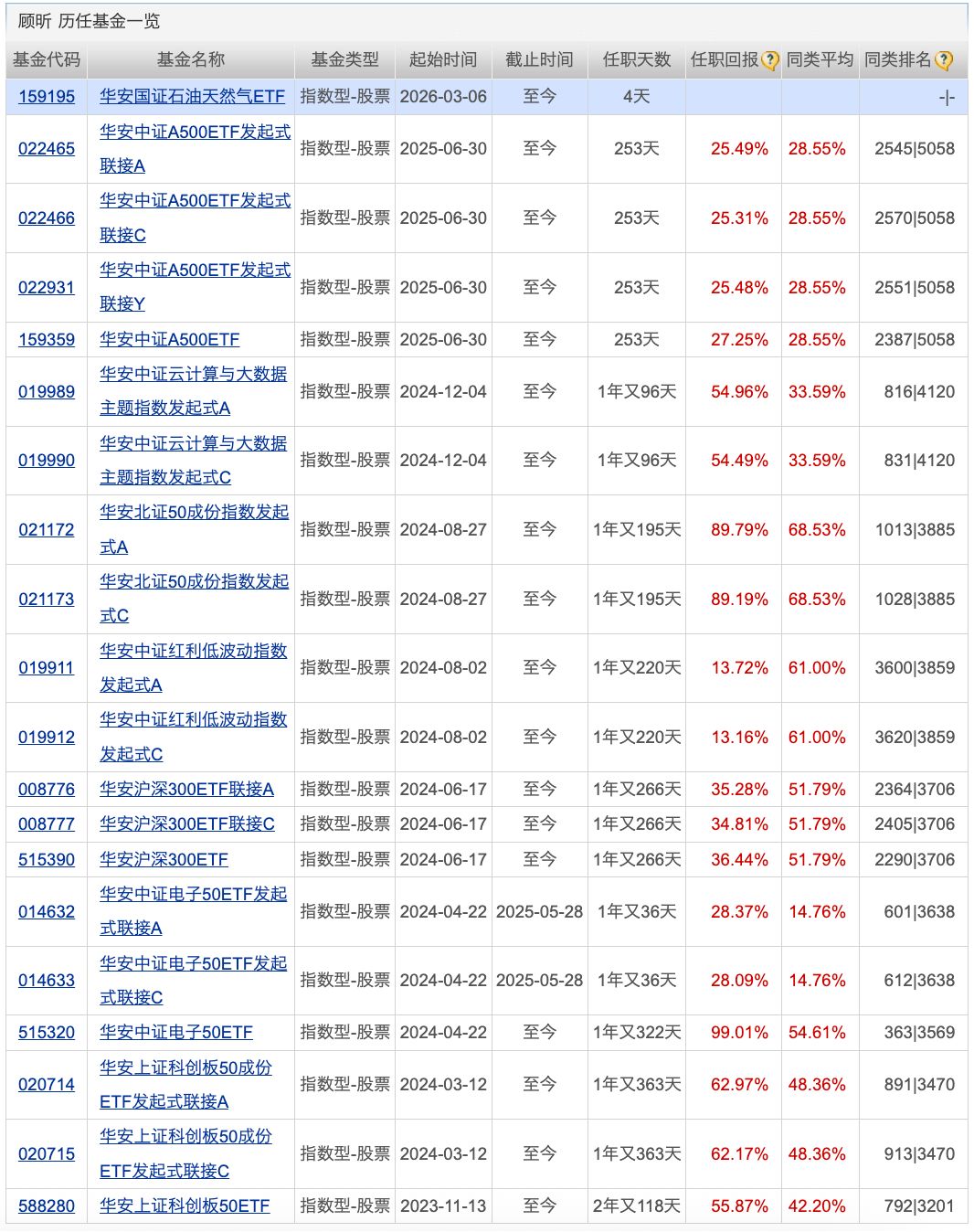Open fund code 019990 link
Image resolution: width=974 pixels, height=1232 pixels.
pyautogui.click(x=47, y=461)
